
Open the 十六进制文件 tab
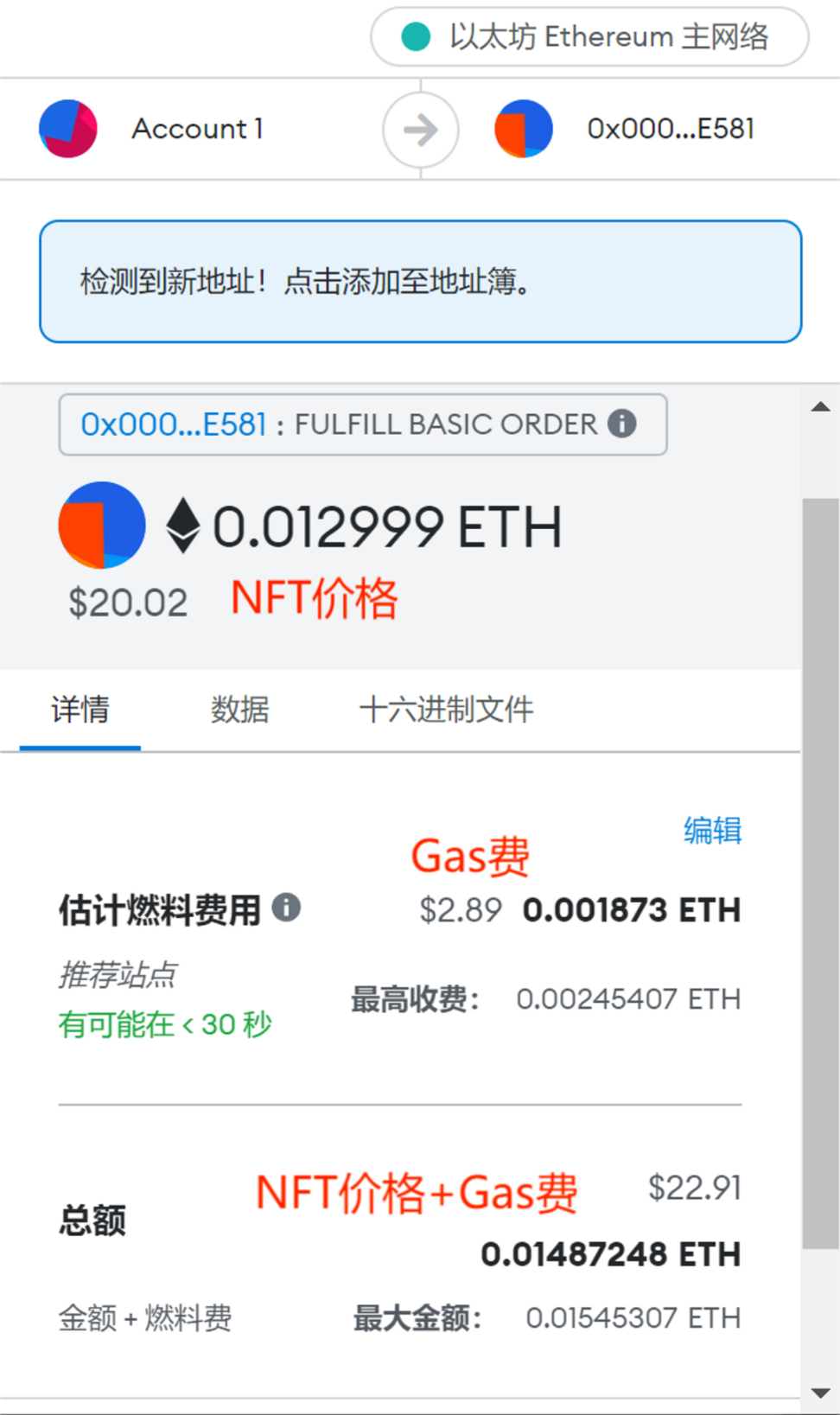[x=447, y=709]
